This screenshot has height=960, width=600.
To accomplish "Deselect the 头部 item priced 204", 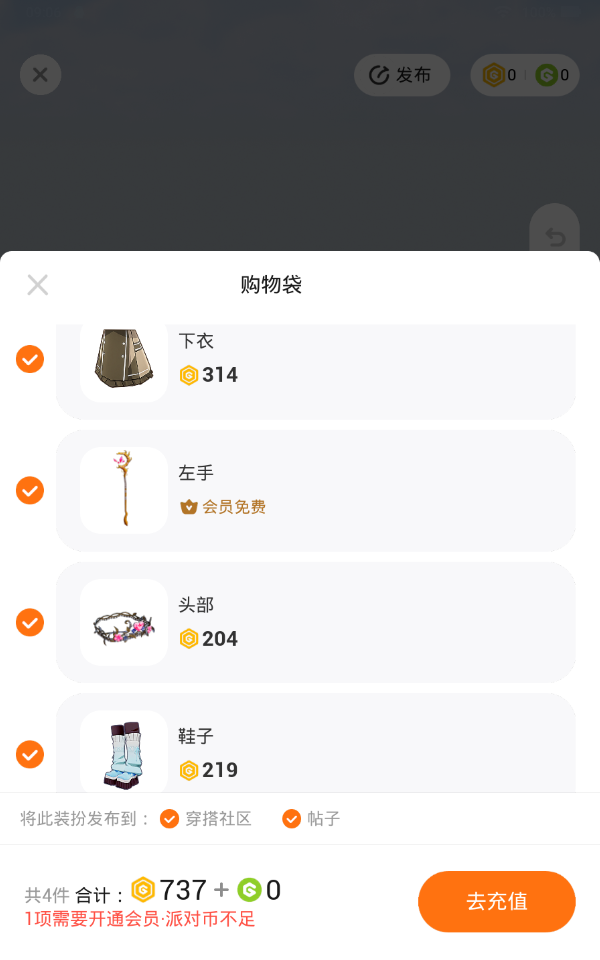I will point(30,622).
